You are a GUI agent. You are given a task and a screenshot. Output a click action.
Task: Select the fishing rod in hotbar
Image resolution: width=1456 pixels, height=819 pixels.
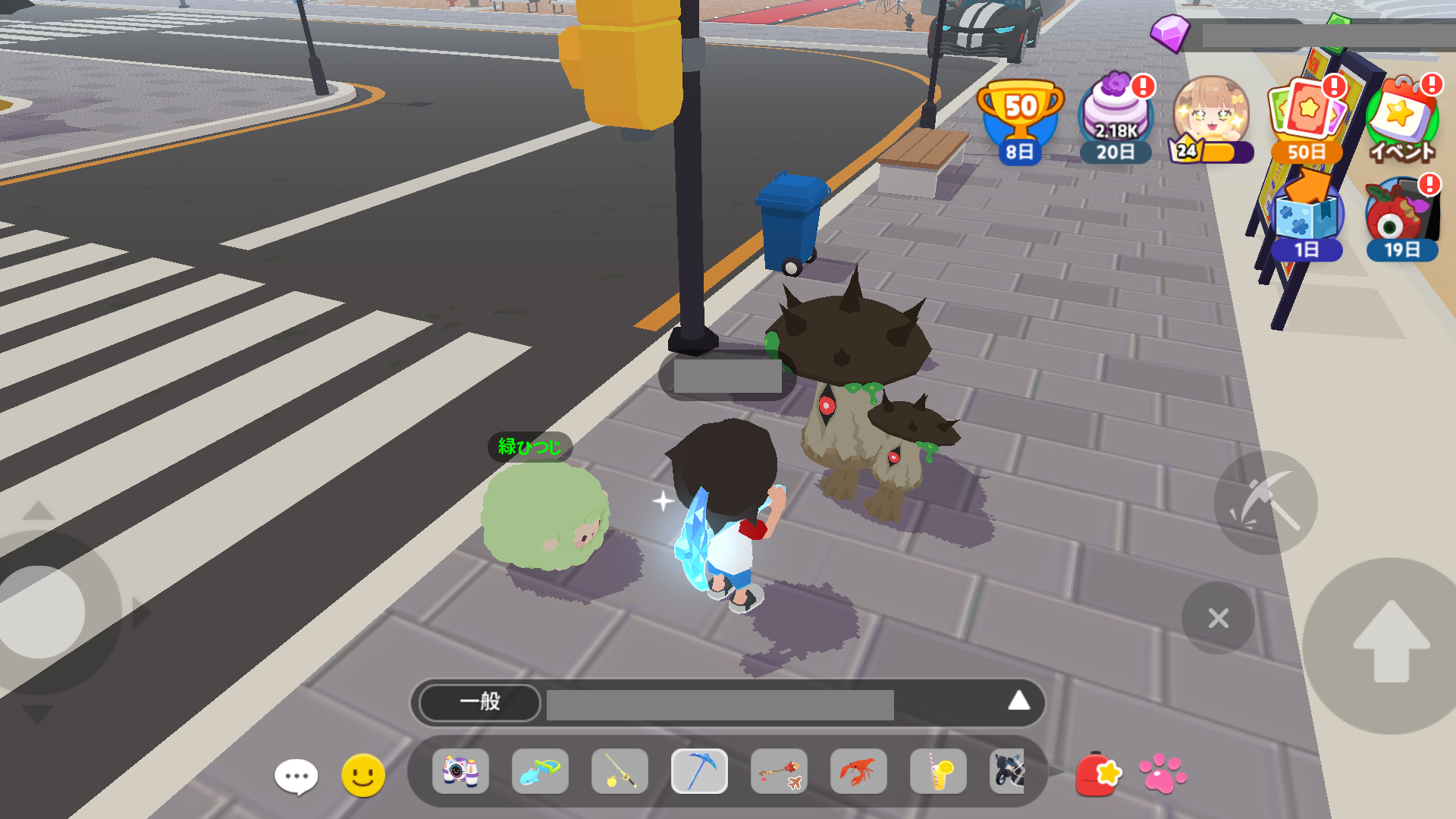pos(620,772)
